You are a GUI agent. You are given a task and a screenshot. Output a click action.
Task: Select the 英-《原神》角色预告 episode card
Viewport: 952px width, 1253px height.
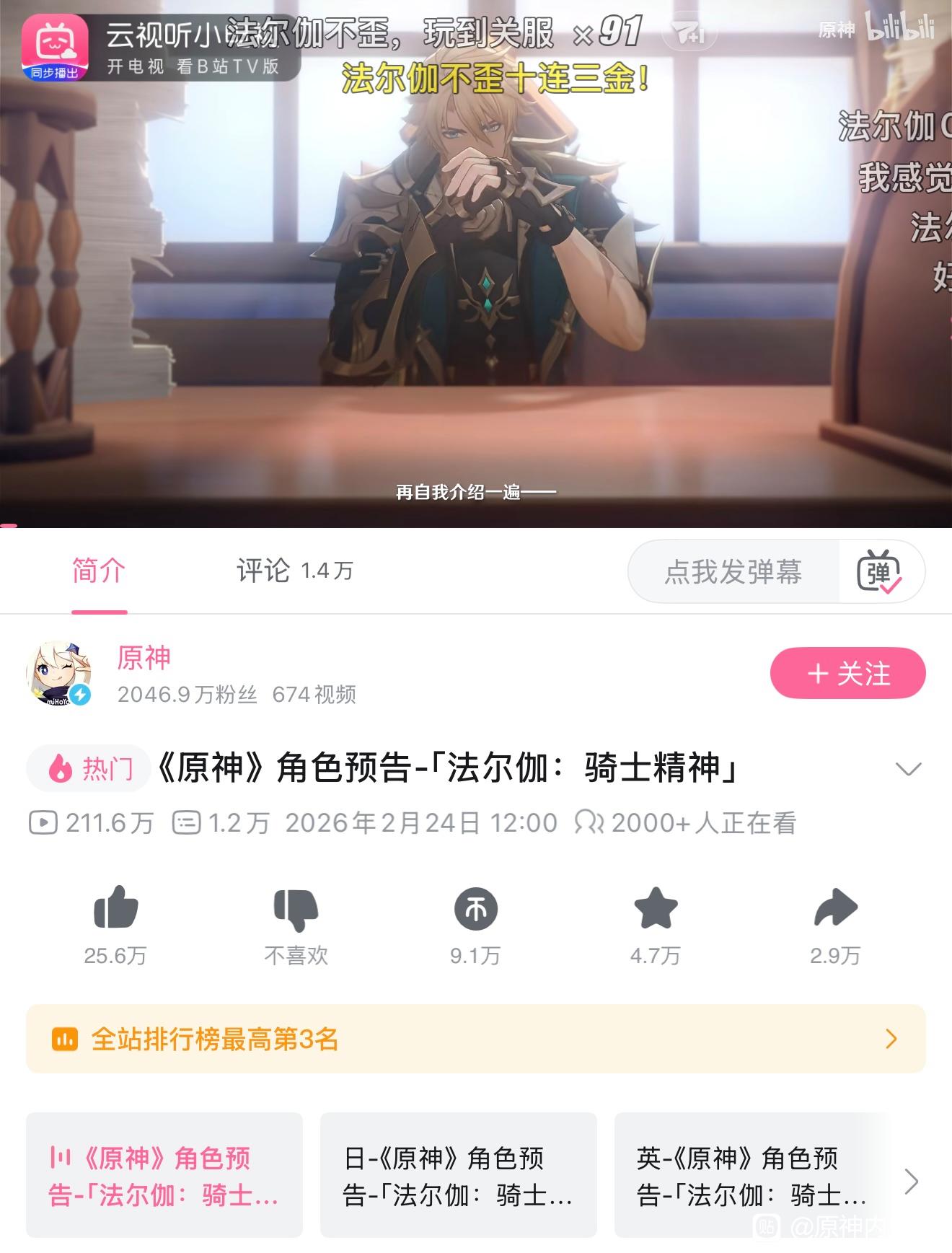(x=752, y=1175)
